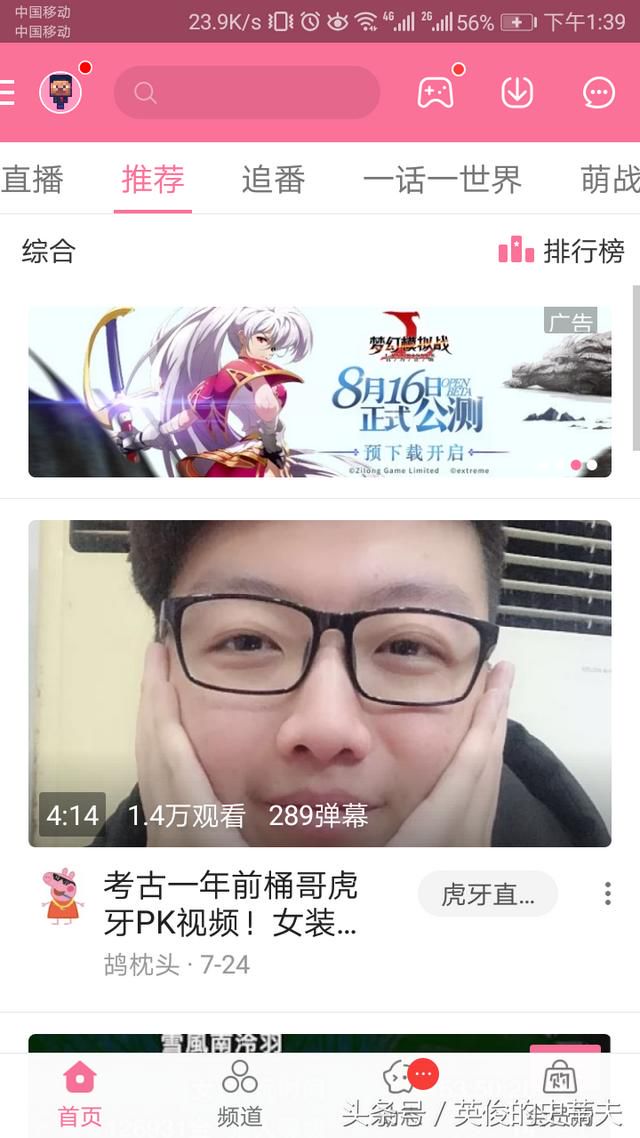Open the messages bubble icon
Screen dimensions: 640x1138
point(599,92)
